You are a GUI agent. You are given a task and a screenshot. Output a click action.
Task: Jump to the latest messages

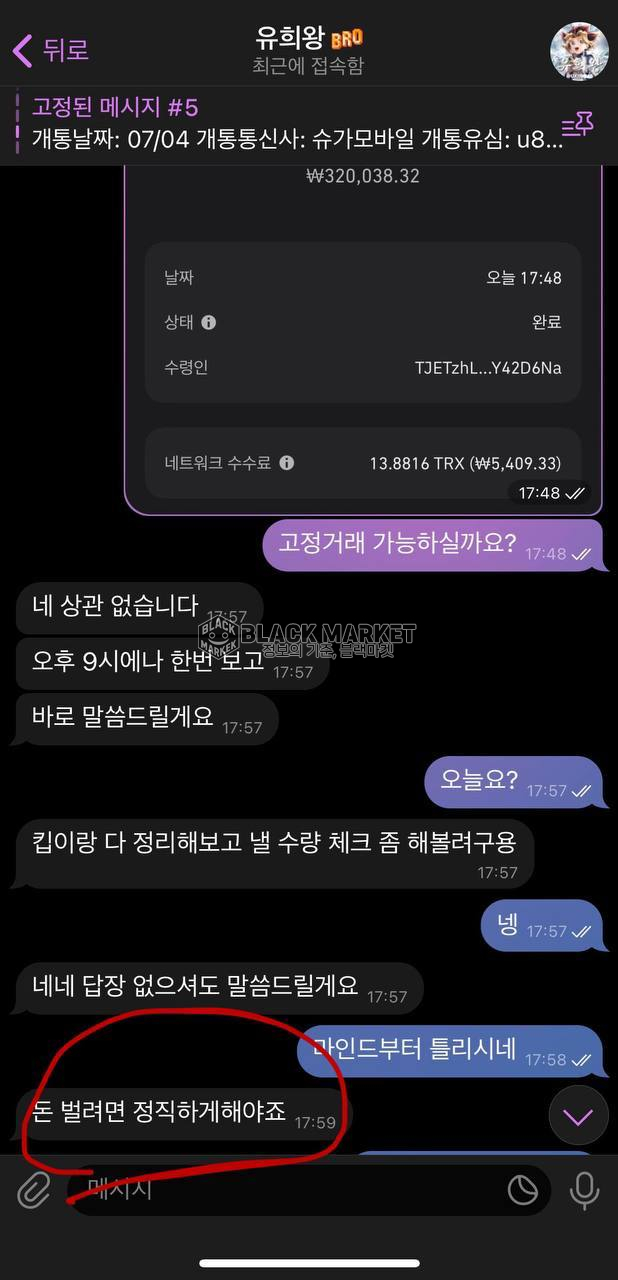(x=578, y=1115)
